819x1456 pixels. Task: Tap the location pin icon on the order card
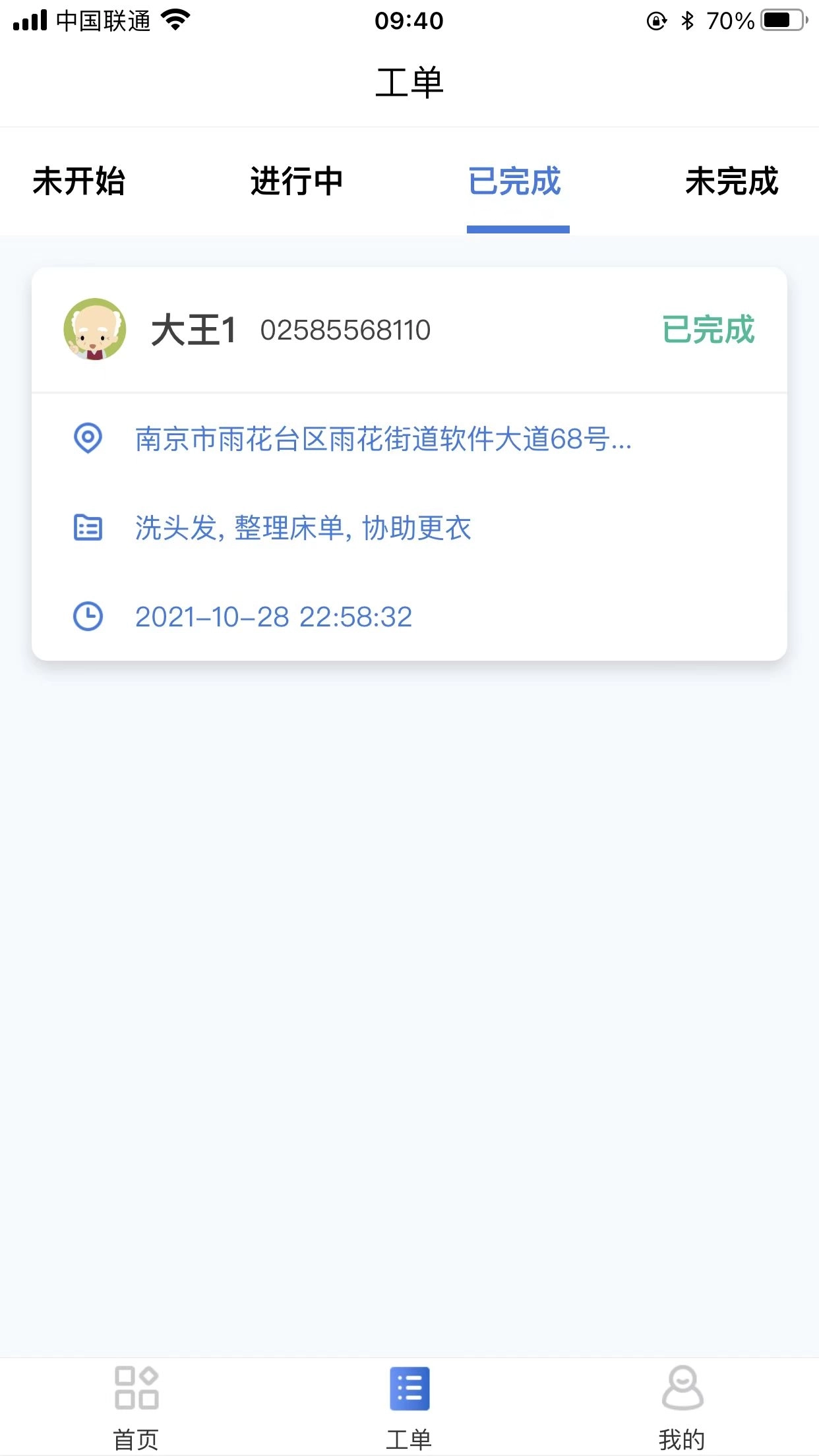pos(88,440)
